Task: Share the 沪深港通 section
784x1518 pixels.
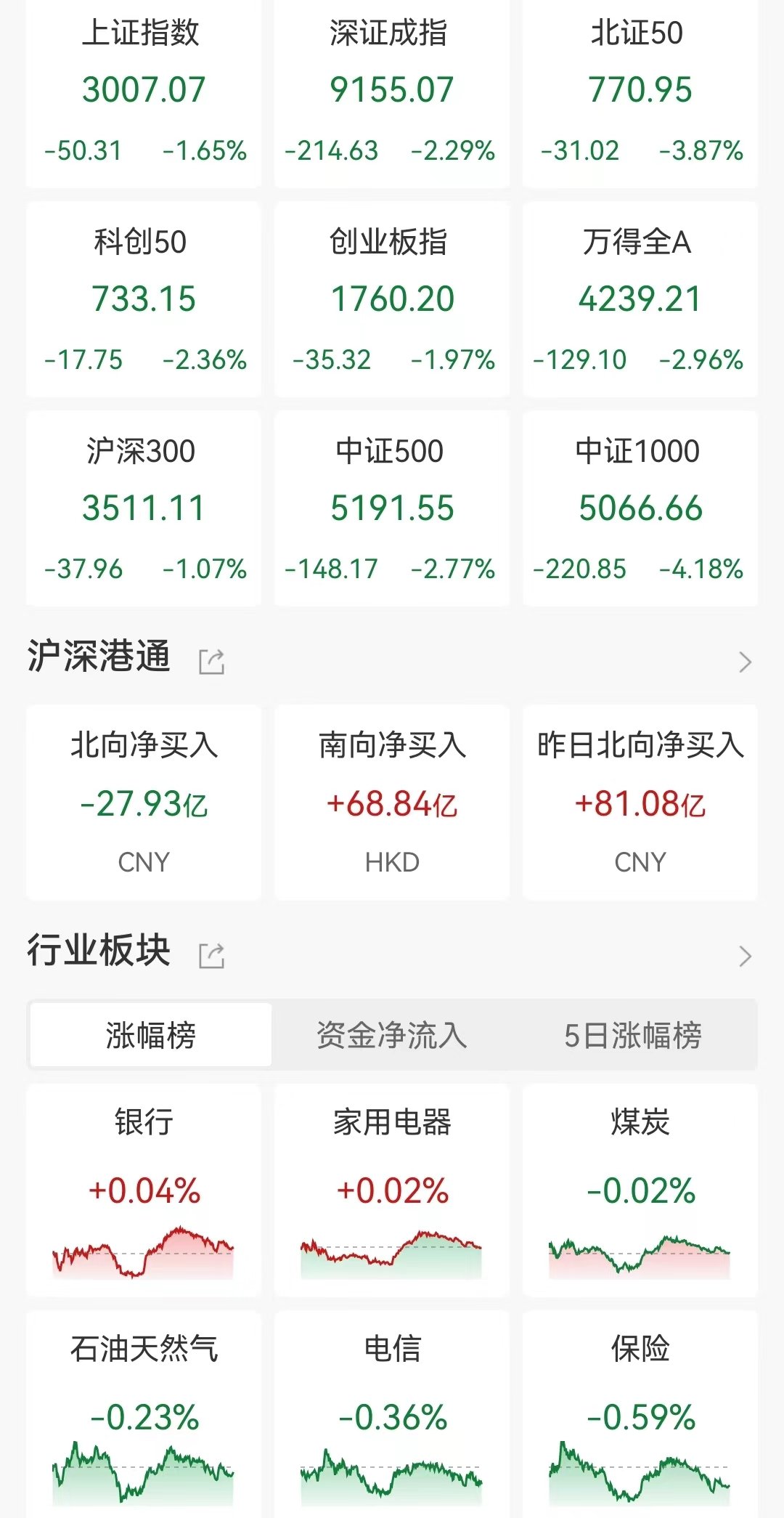Action: tap(212, 662)
